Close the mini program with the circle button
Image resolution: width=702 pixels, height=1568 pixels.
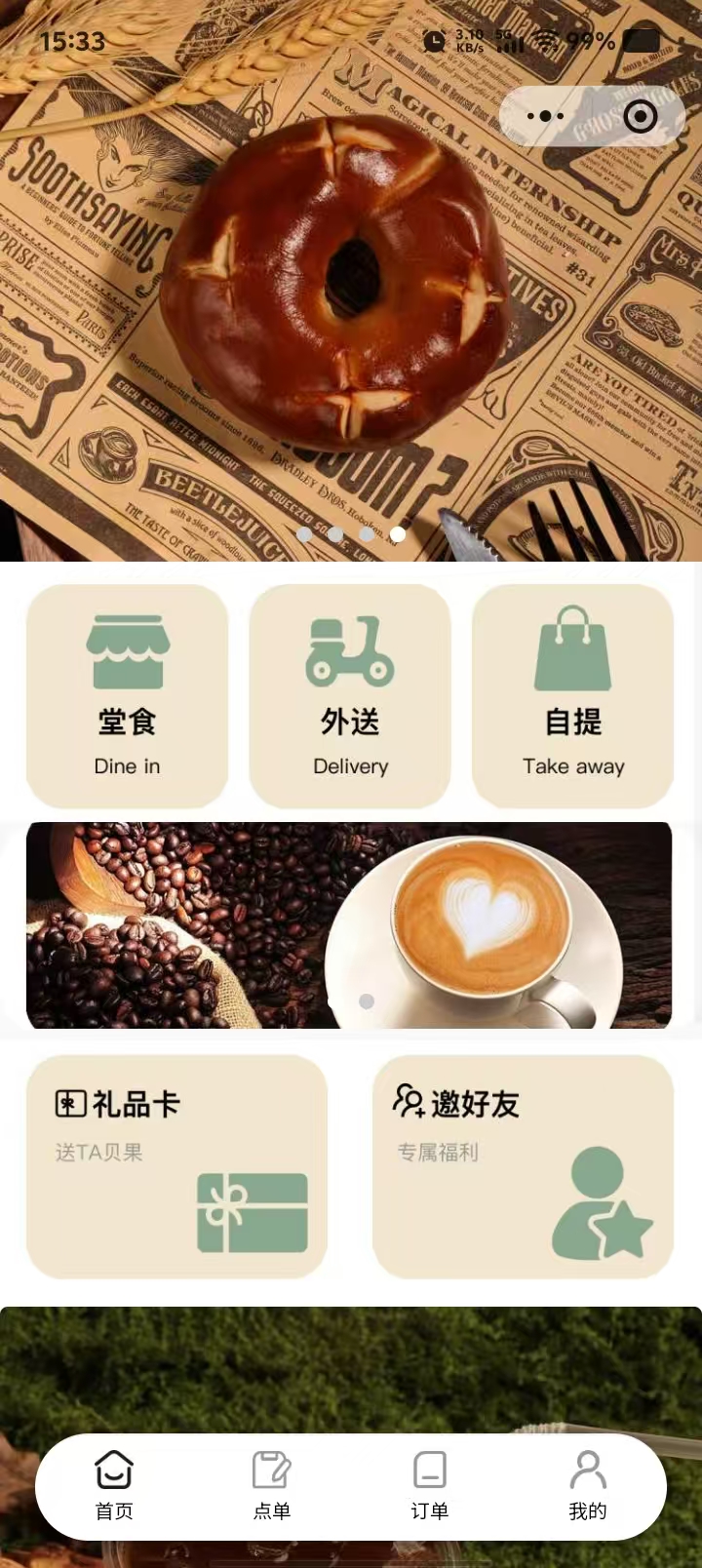coord(640,117)
